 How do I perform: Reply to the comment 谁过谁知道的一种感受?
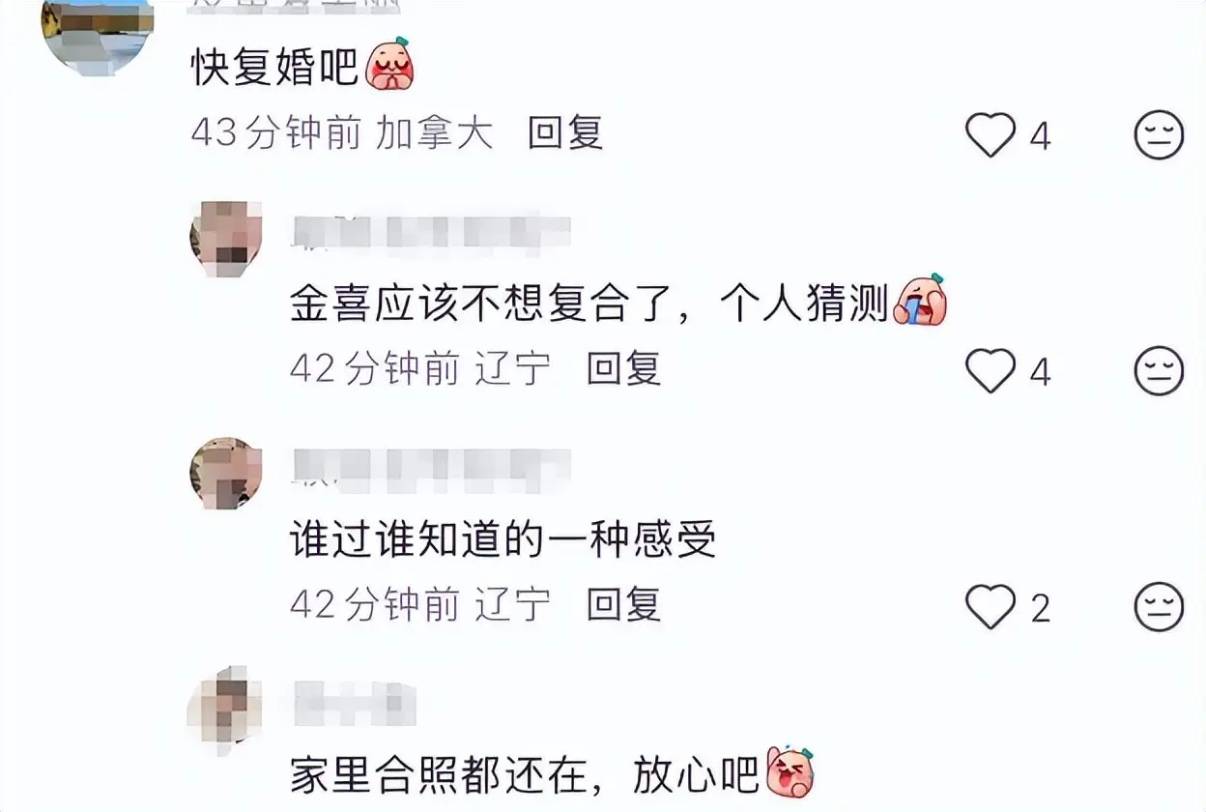coord(624,604)
